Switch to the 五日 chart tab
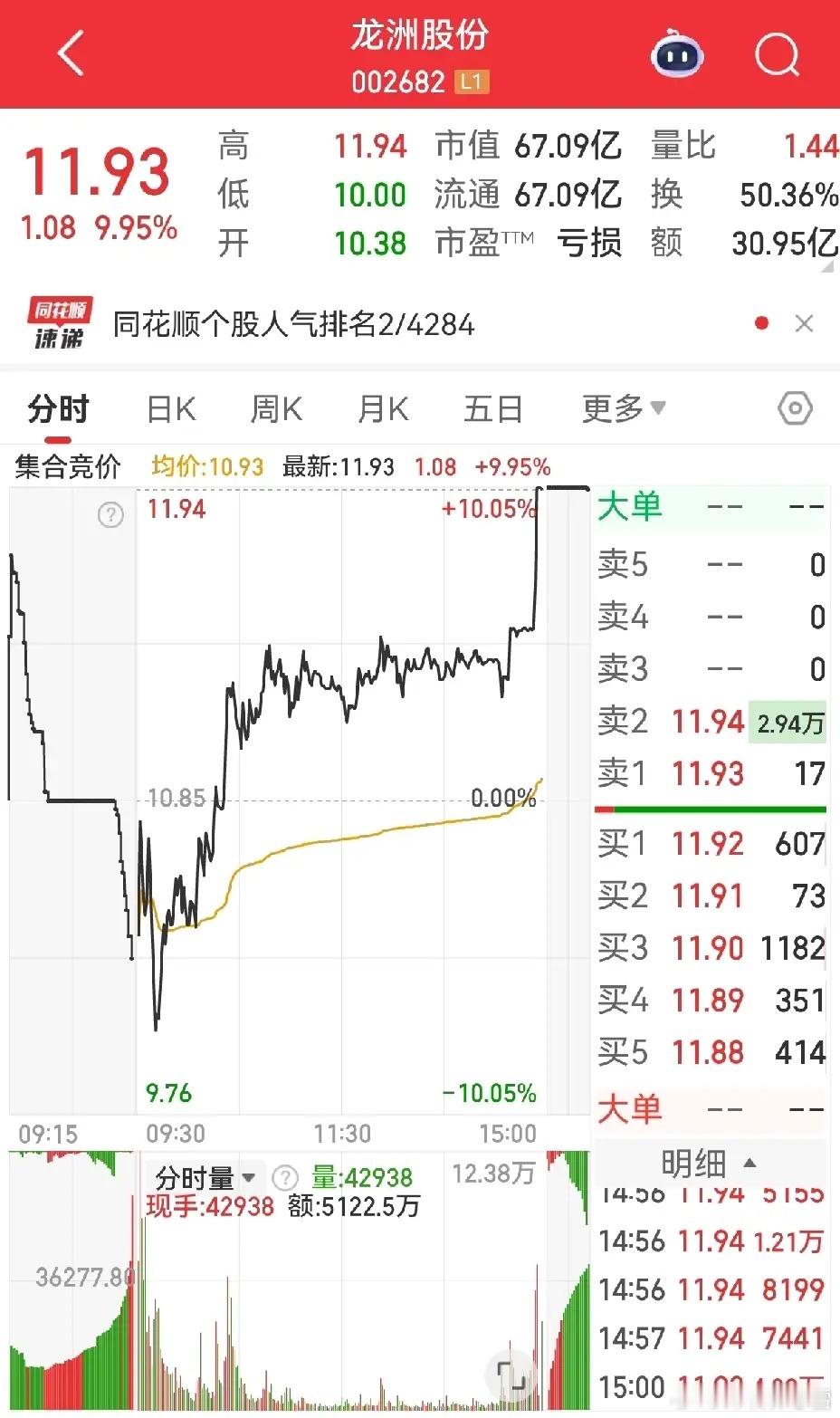Image resolution: width=840 pixels, height=1418 pixels. click(492, 408)
